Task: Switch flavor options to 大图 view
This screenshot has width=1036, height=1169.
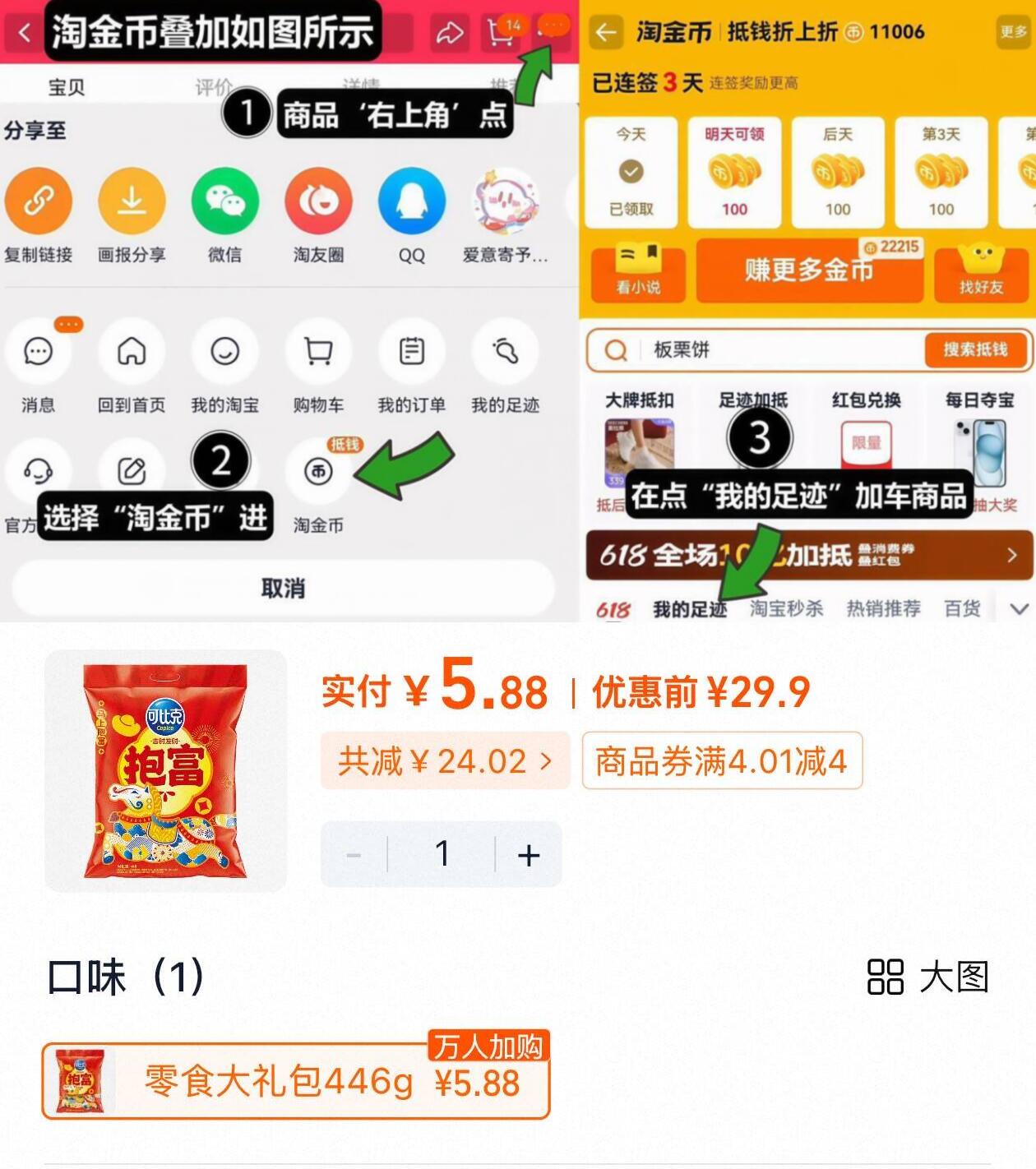Action: (x=928, y=977)
